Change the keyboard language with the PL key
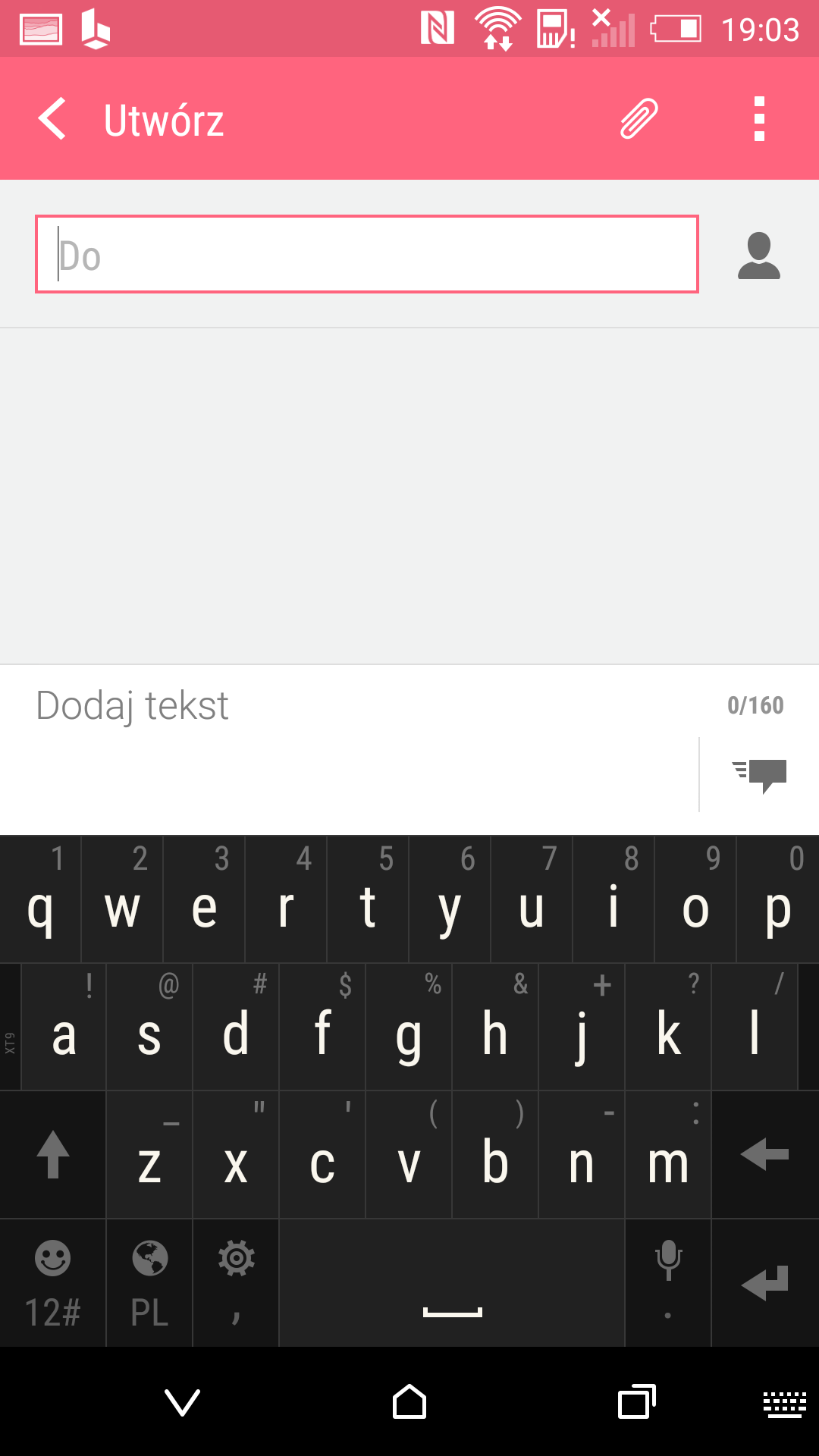The width and height of the screenshot is (819, 1456). [149, 1283]
